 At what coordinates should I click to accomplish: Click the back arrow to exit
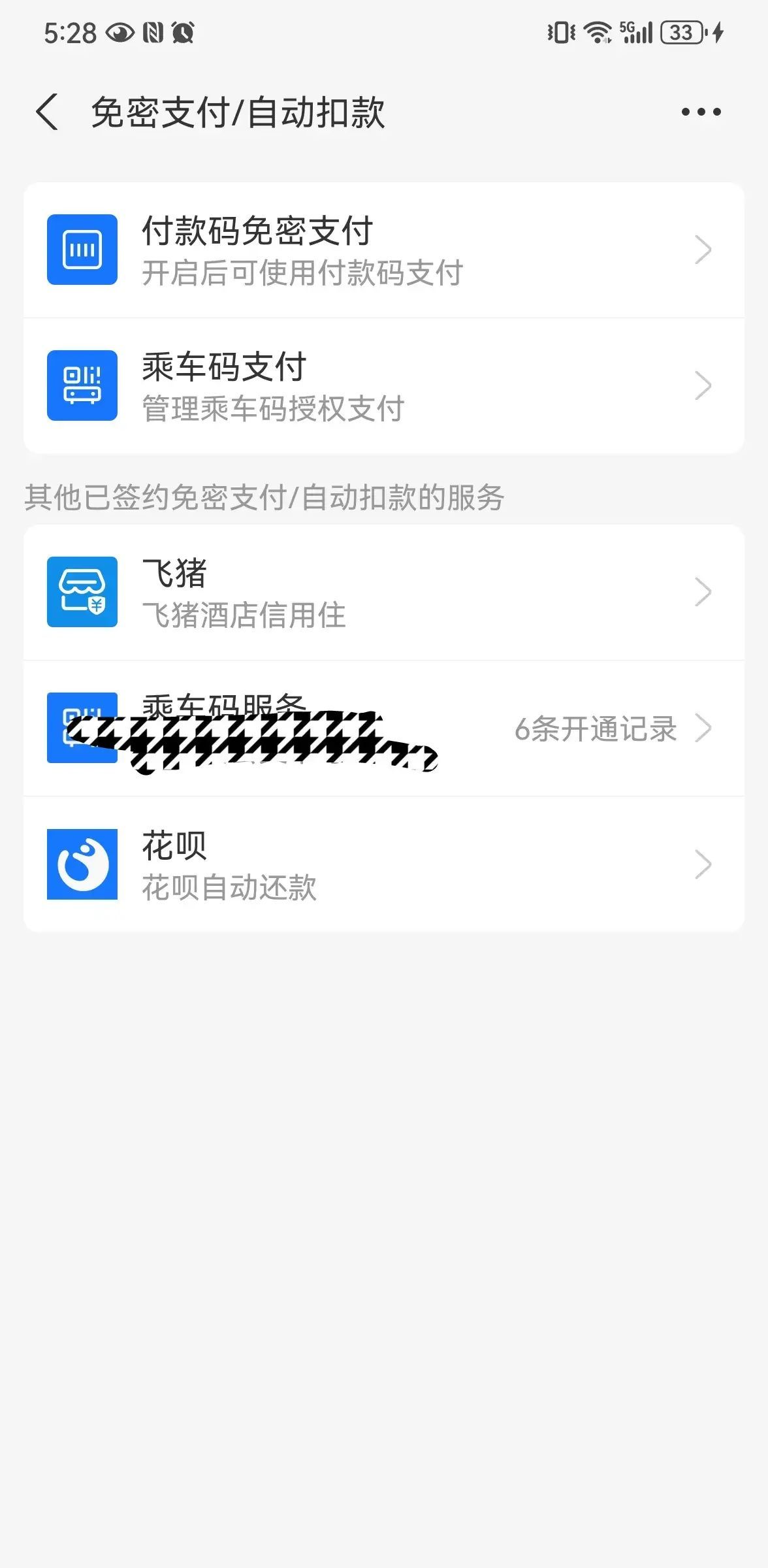(47, 111)
